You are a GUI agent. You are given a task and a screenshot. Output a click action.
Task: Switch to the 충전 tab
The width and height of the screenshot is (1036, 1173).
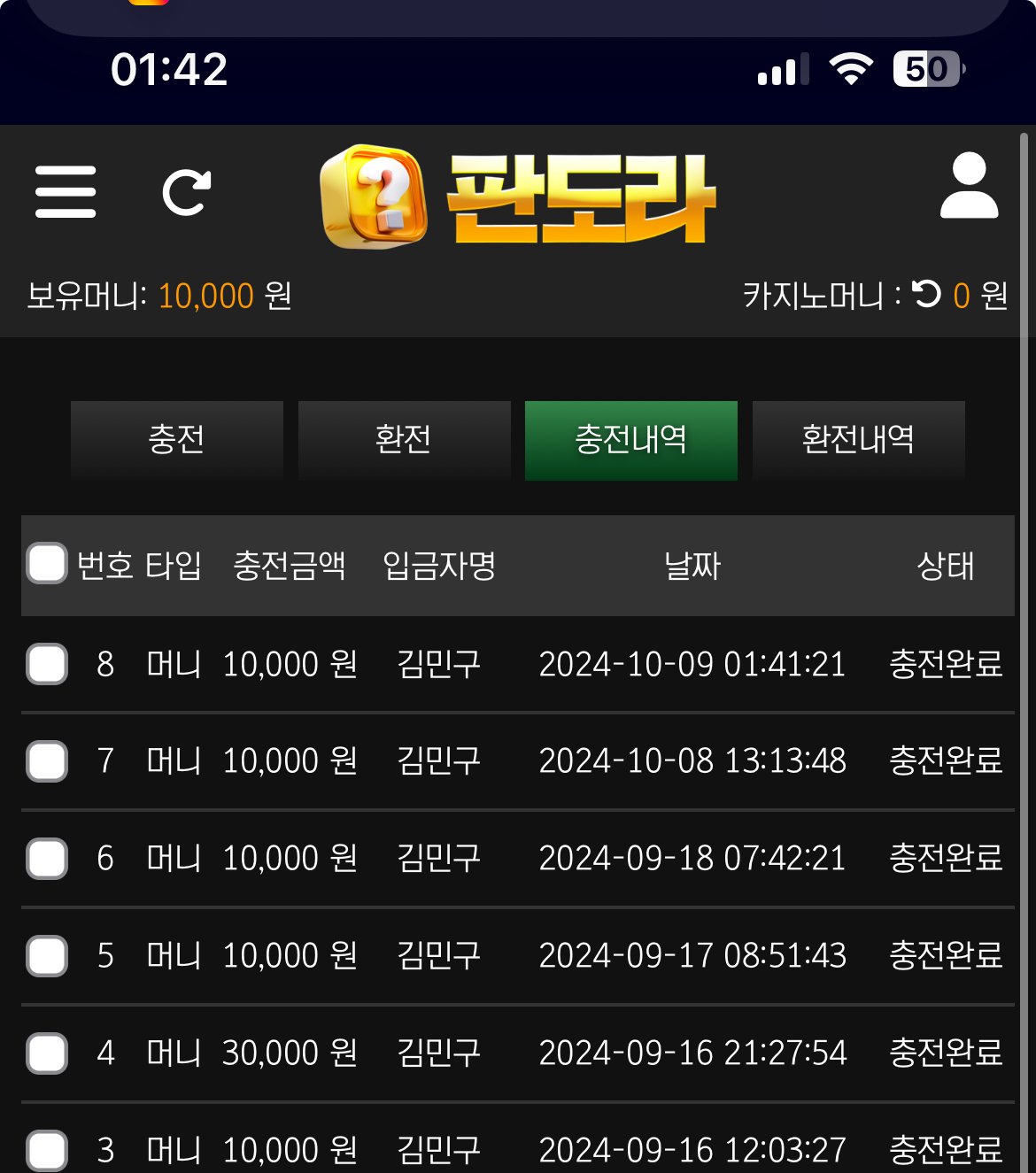[x=177, y=440]
